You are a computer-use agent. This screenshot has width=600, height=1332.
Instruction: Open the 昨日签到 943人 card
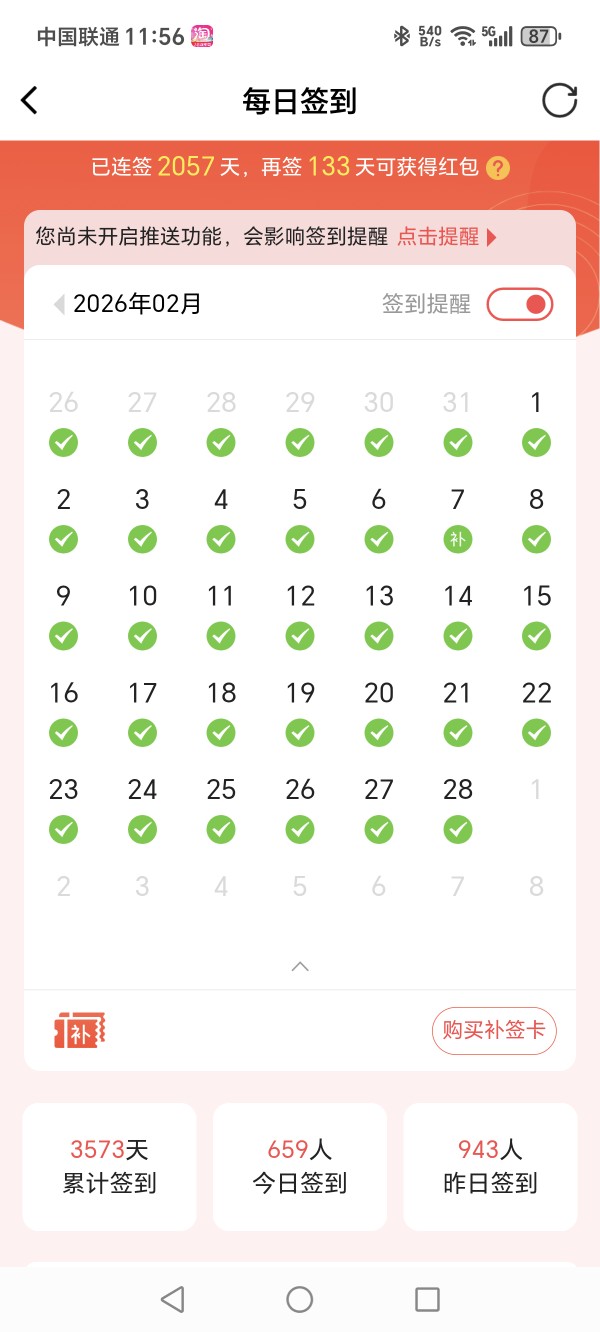tap(490, 1166)
